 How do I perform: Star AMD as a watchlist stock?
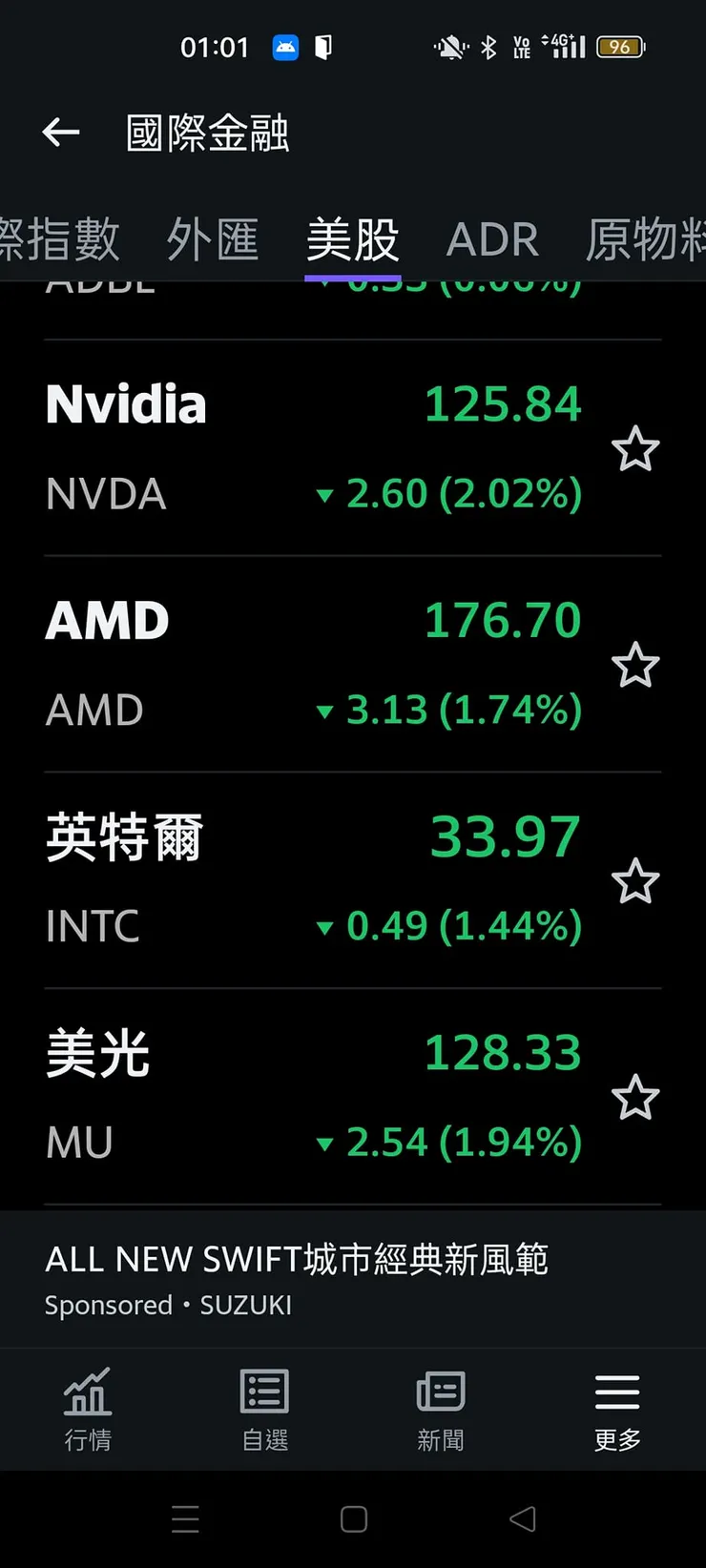(635, 665)
